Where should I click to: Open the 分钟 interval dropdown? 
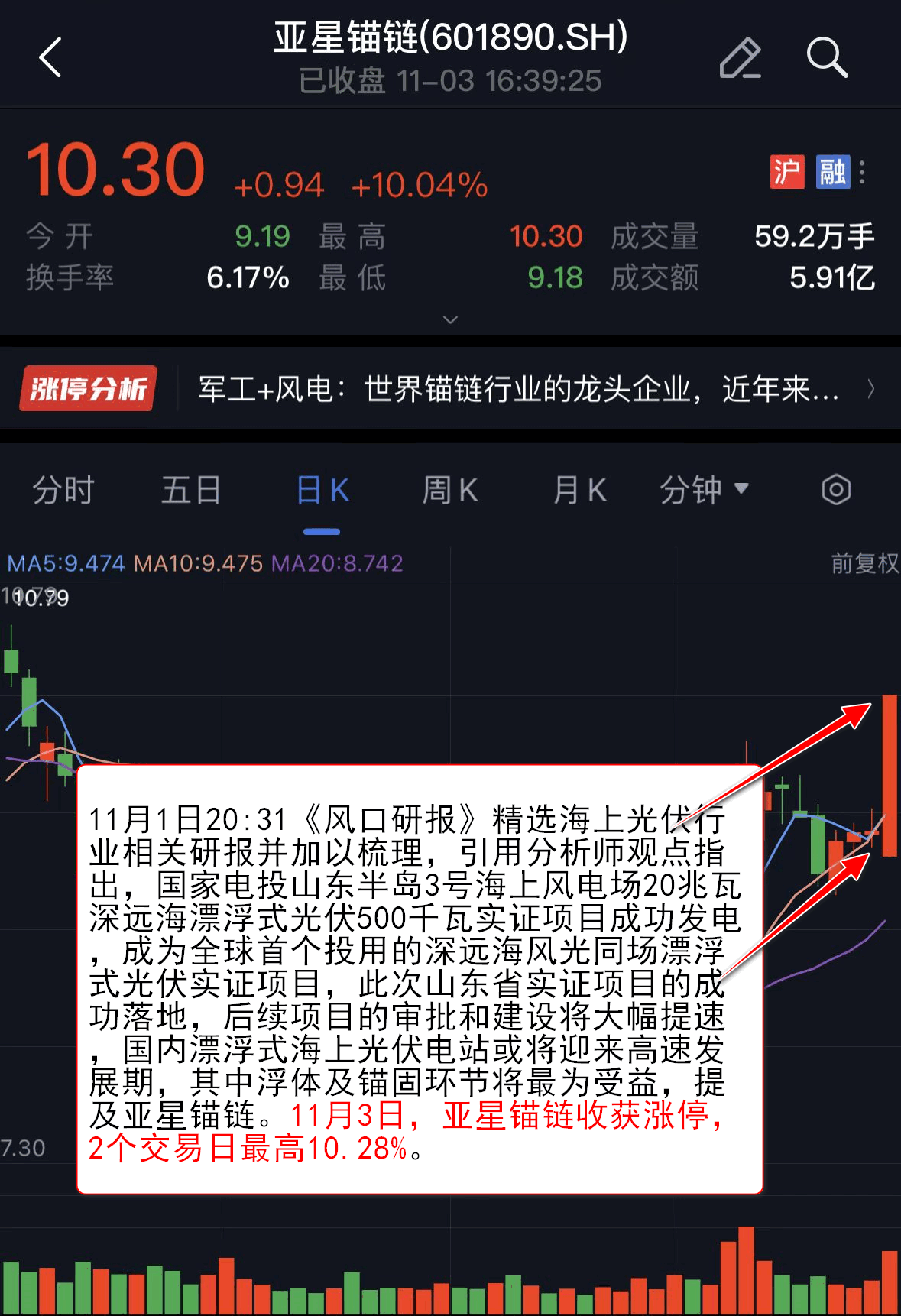click(704, 490)
